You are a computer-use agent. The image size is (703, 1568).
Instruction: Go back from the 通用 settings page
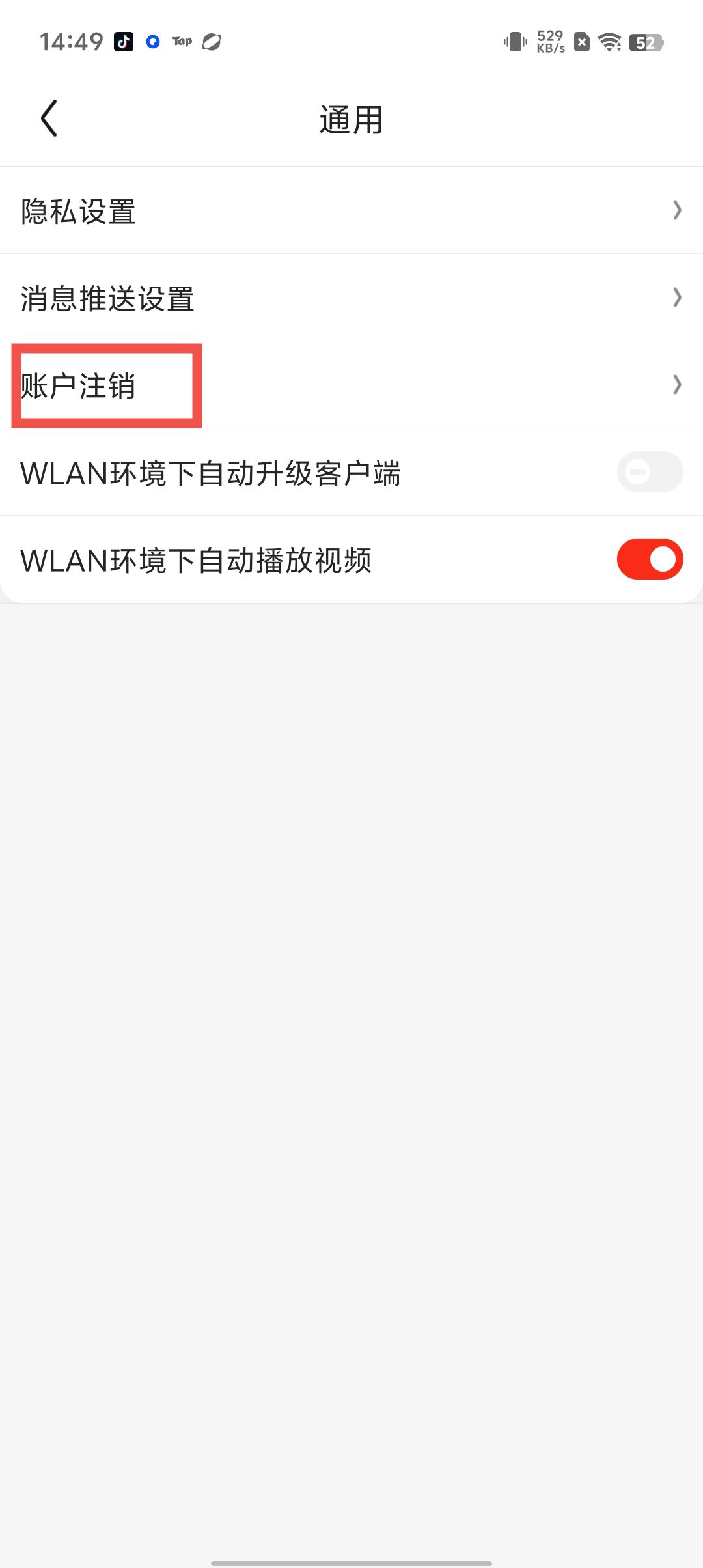coord(49,119)
